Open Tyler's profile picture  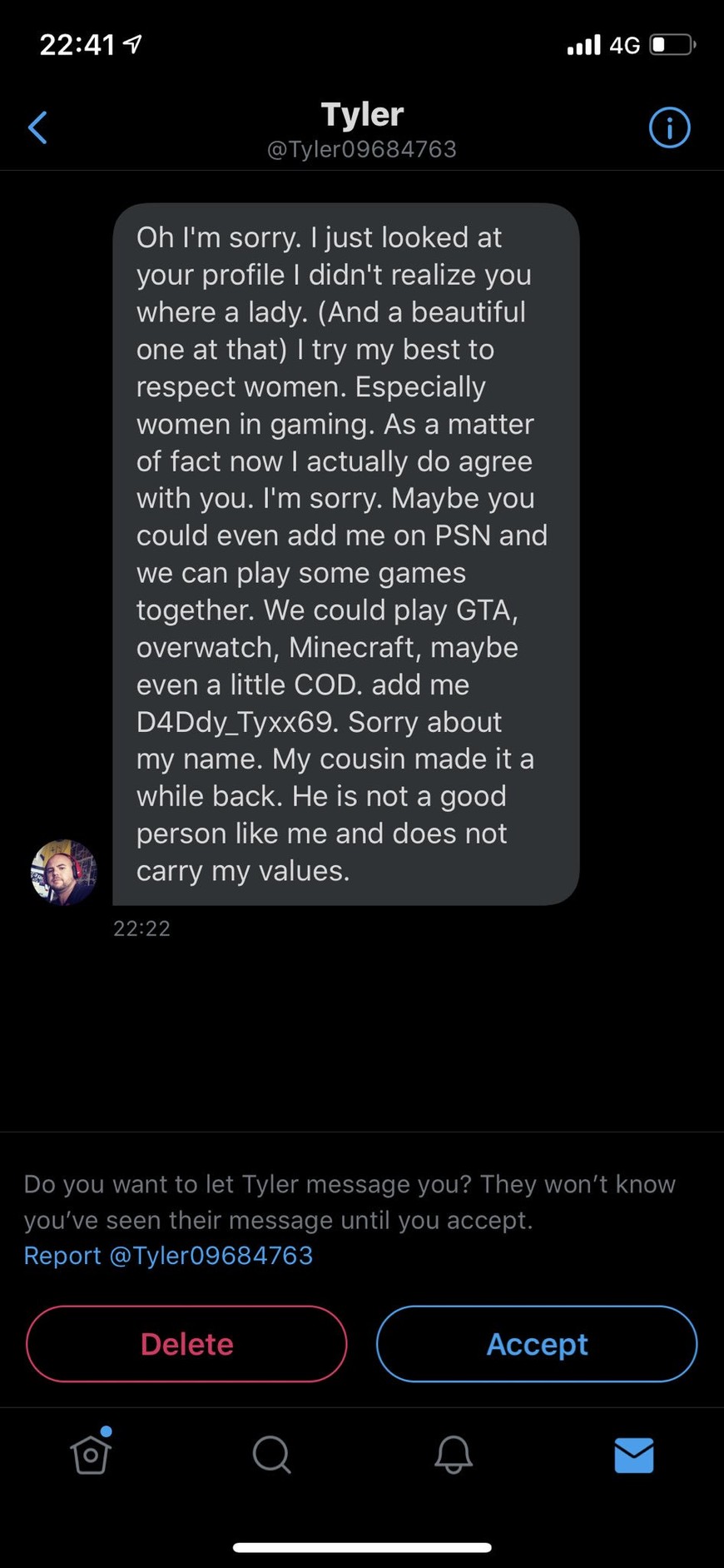pos(64,872)
